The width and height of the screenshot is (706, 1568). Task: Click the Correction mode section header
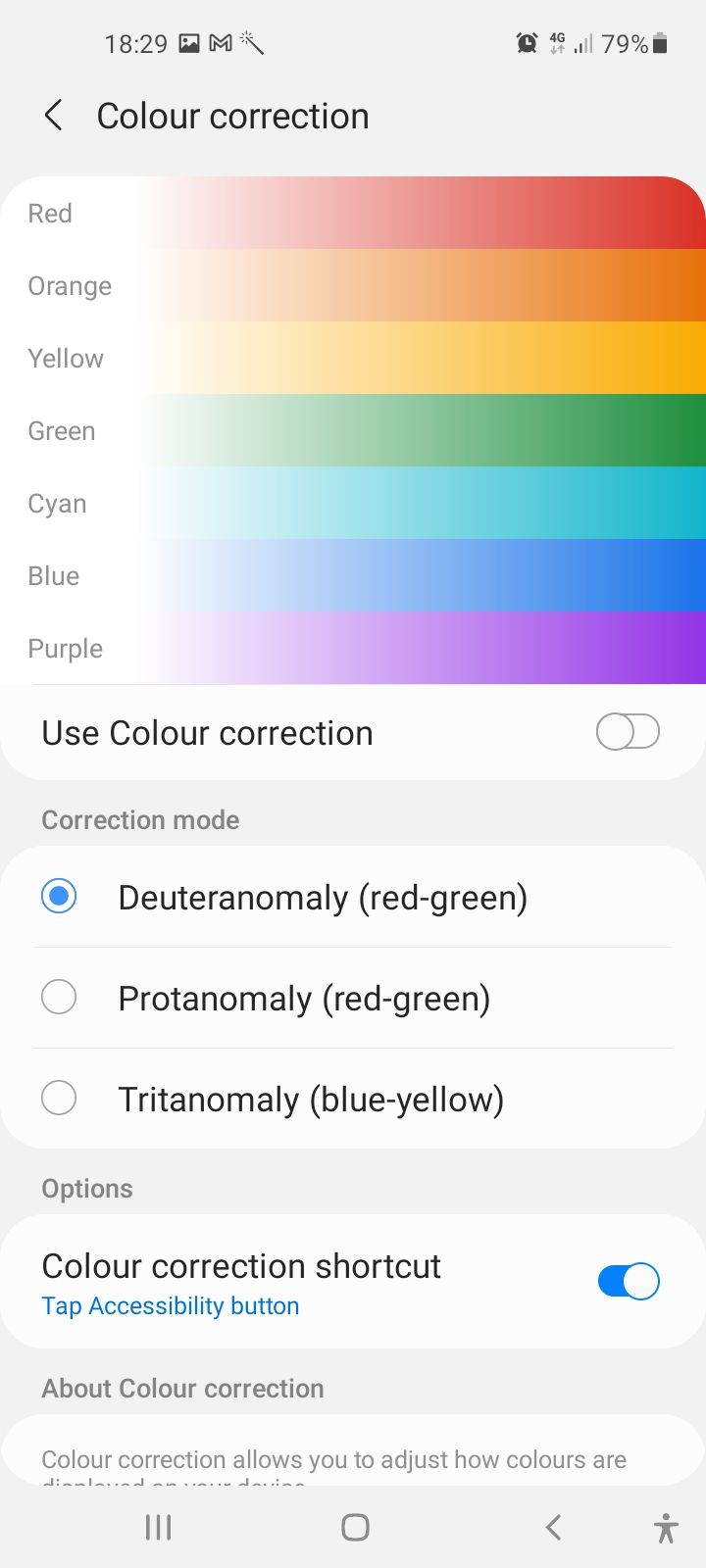(x=139, y=819)
